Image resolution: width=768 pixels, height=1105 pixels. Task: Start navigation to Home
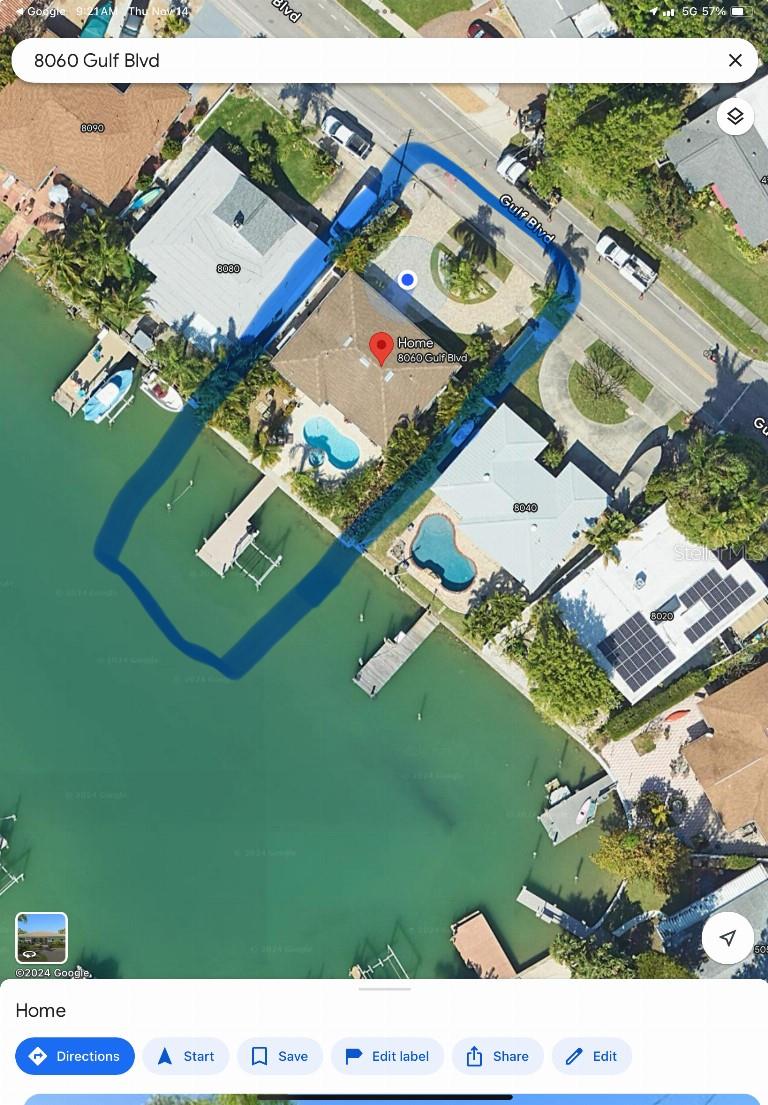pos(186,1056)
